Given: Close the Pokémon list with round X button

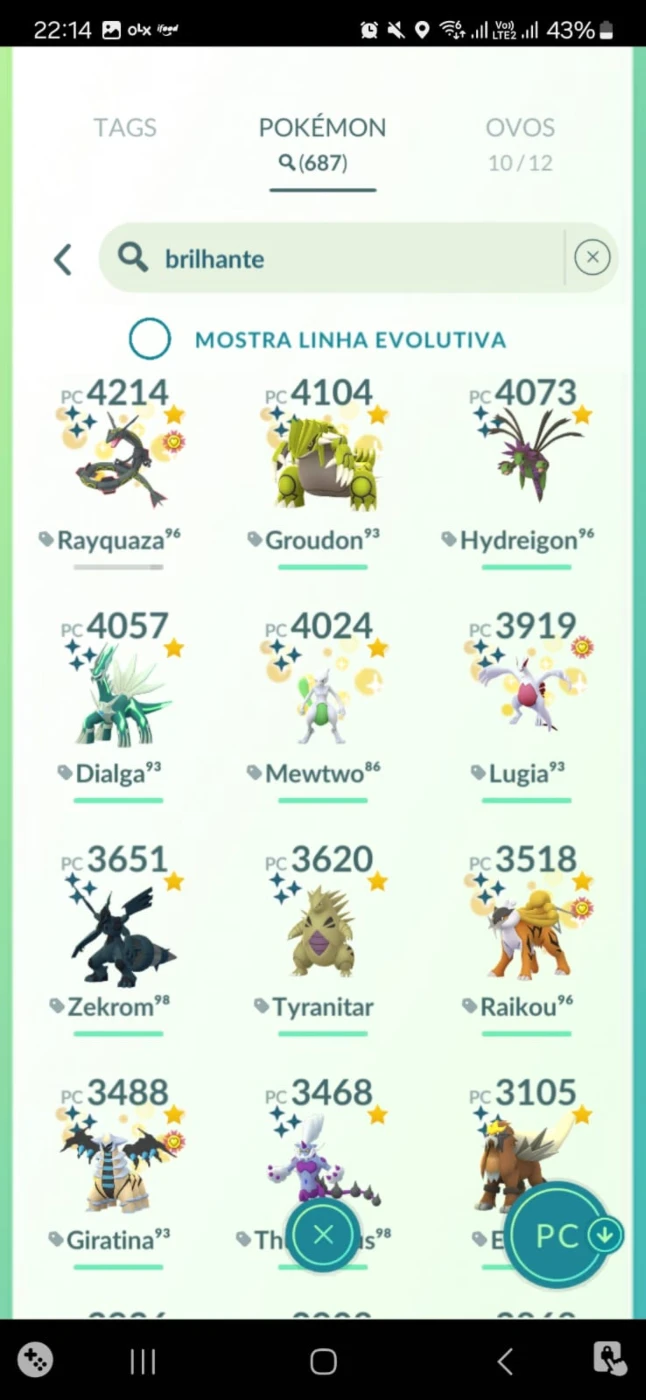Looking at the screenshot, I should (x=323, y=1235).
